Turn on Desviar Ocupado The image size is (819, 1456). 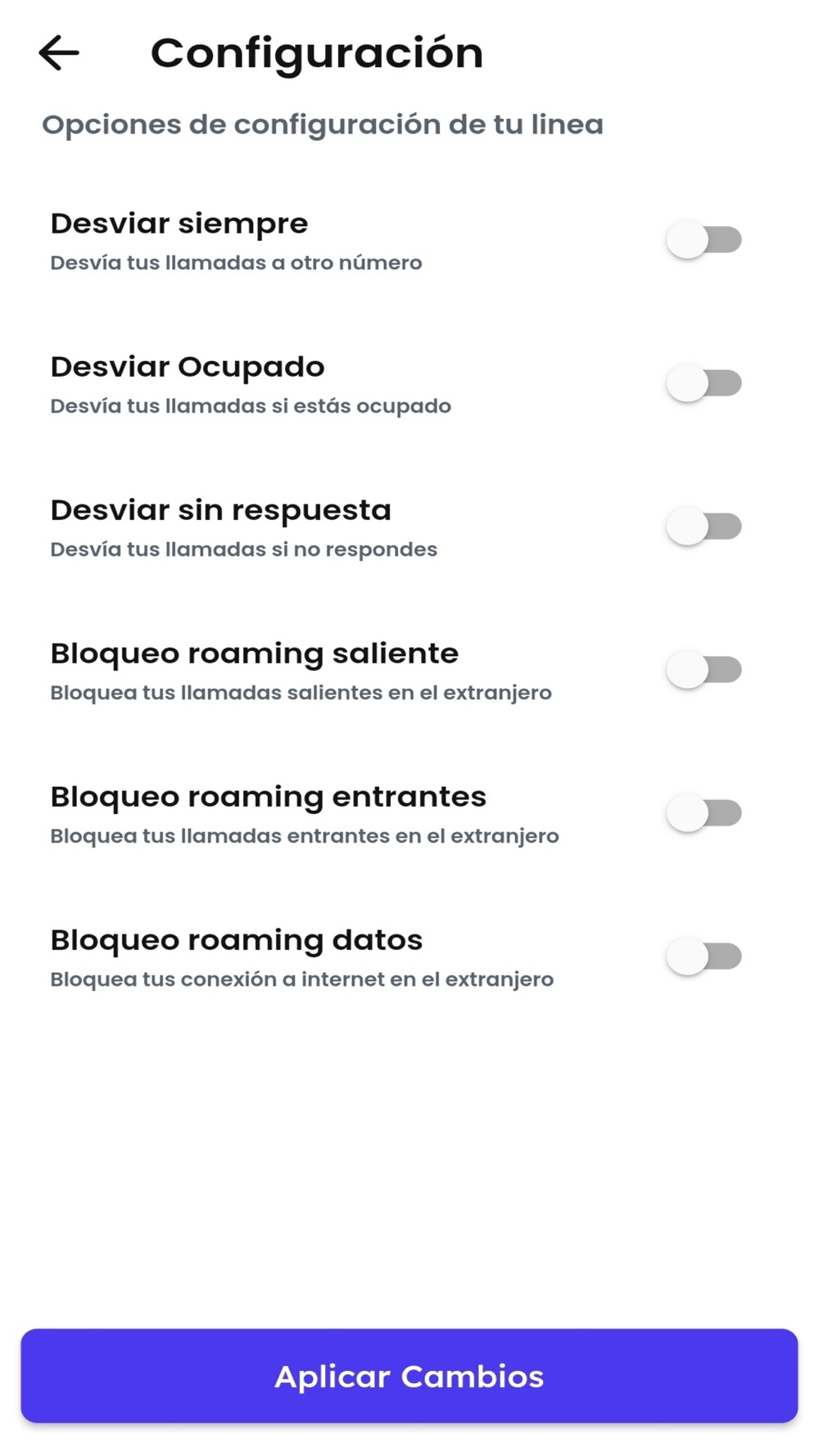tap(704, 383)
